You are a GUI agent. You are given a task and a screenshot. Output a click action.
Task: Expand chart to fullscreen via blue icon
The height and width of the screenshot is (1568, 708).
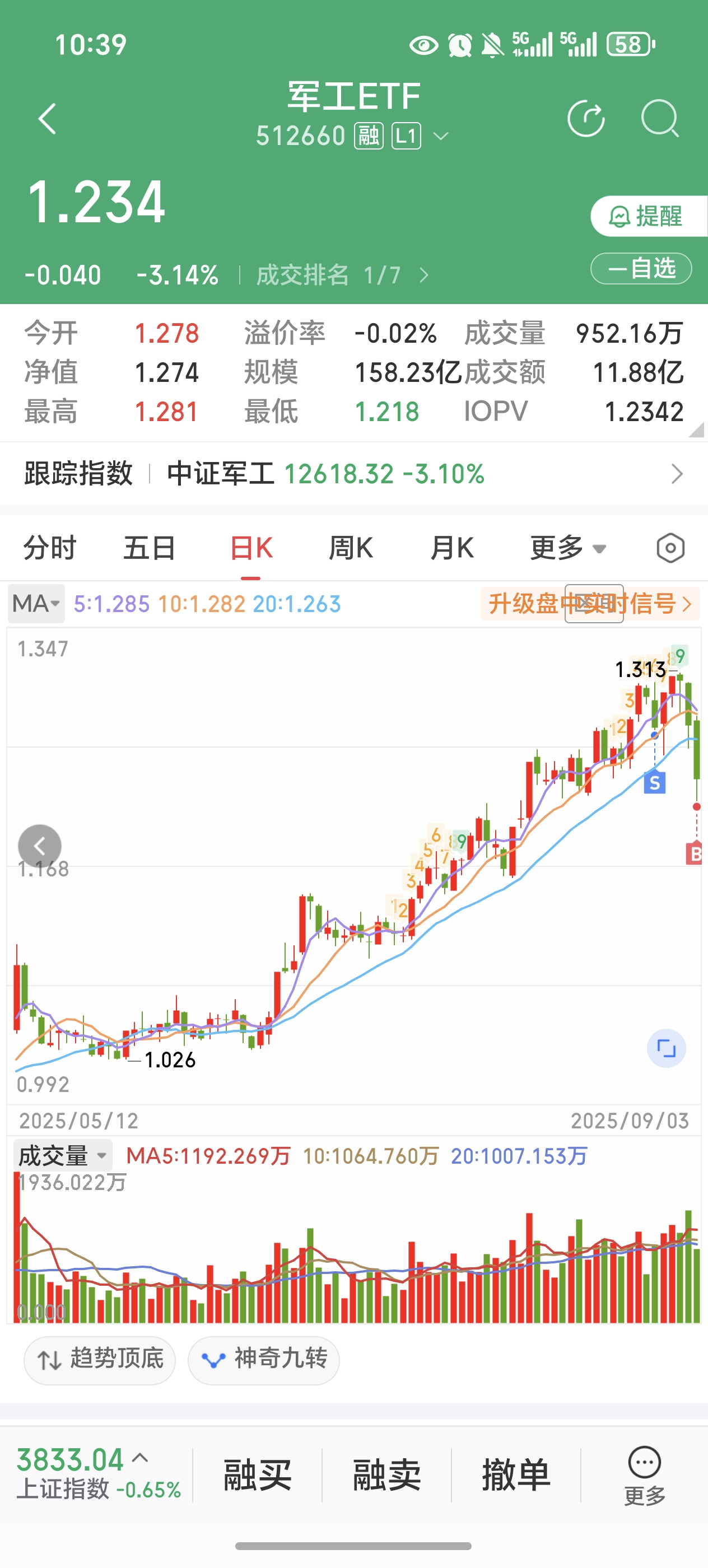666,1048
